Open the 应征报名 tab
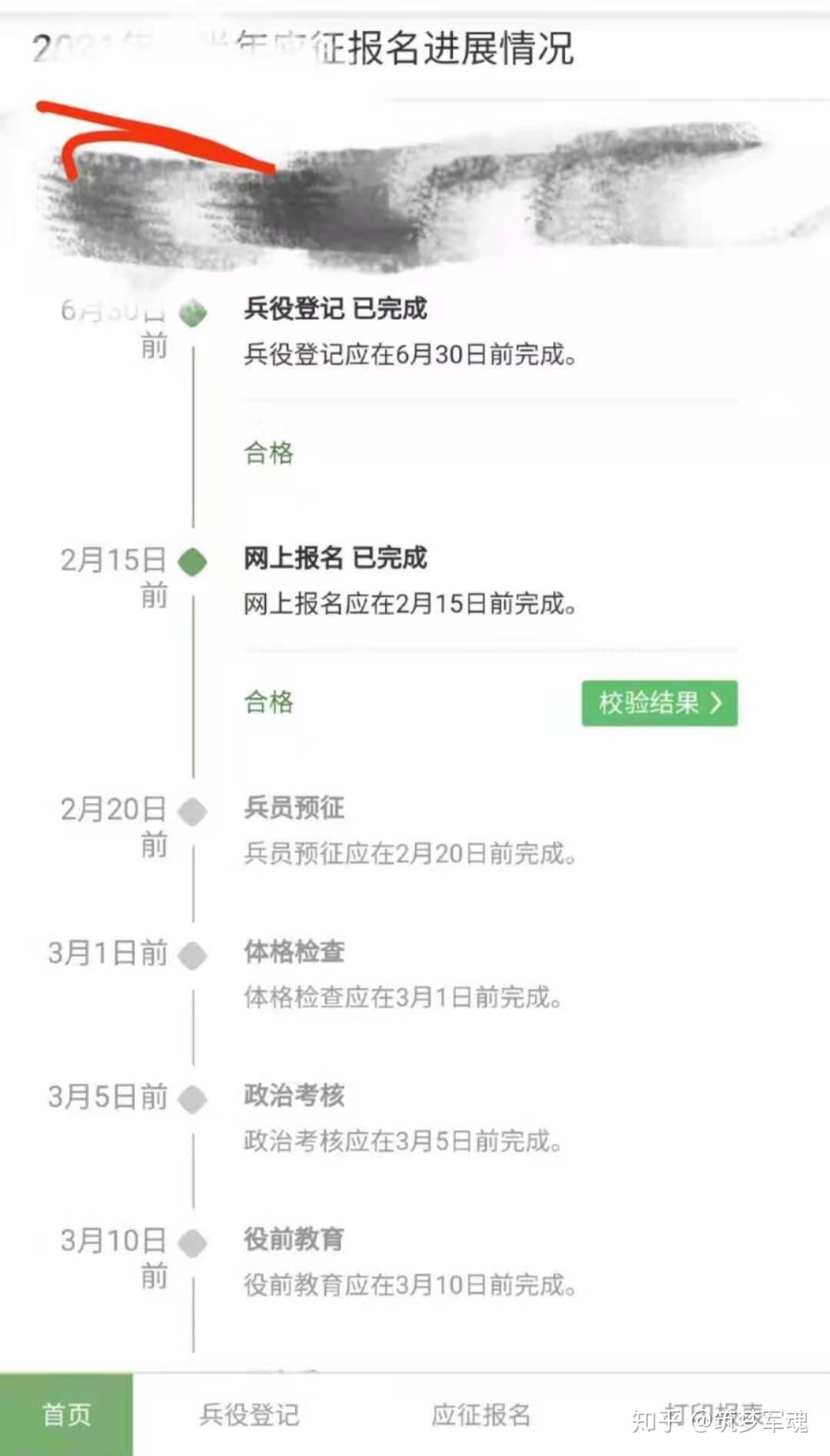 click(481, 1414)
